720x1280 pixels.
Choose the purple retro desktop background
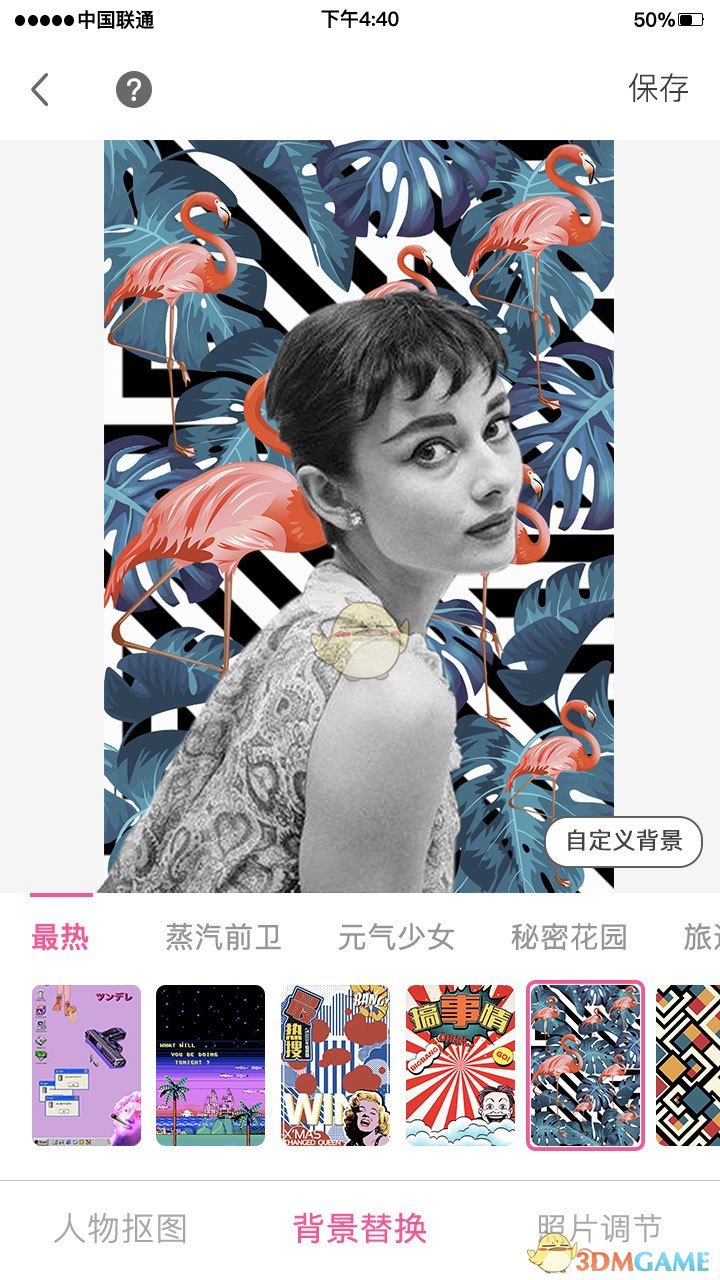pos(86,1065)
